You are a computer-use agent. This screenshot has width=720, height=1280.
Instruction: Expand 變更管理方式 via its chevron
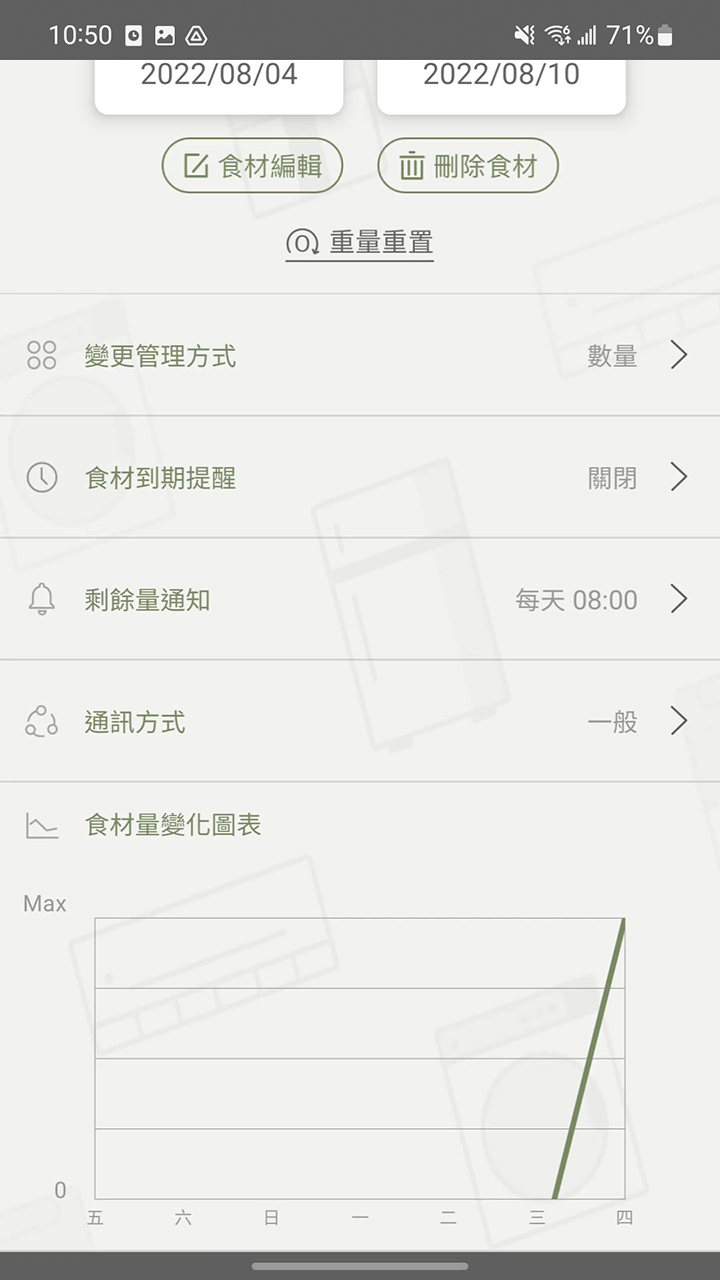678,355
